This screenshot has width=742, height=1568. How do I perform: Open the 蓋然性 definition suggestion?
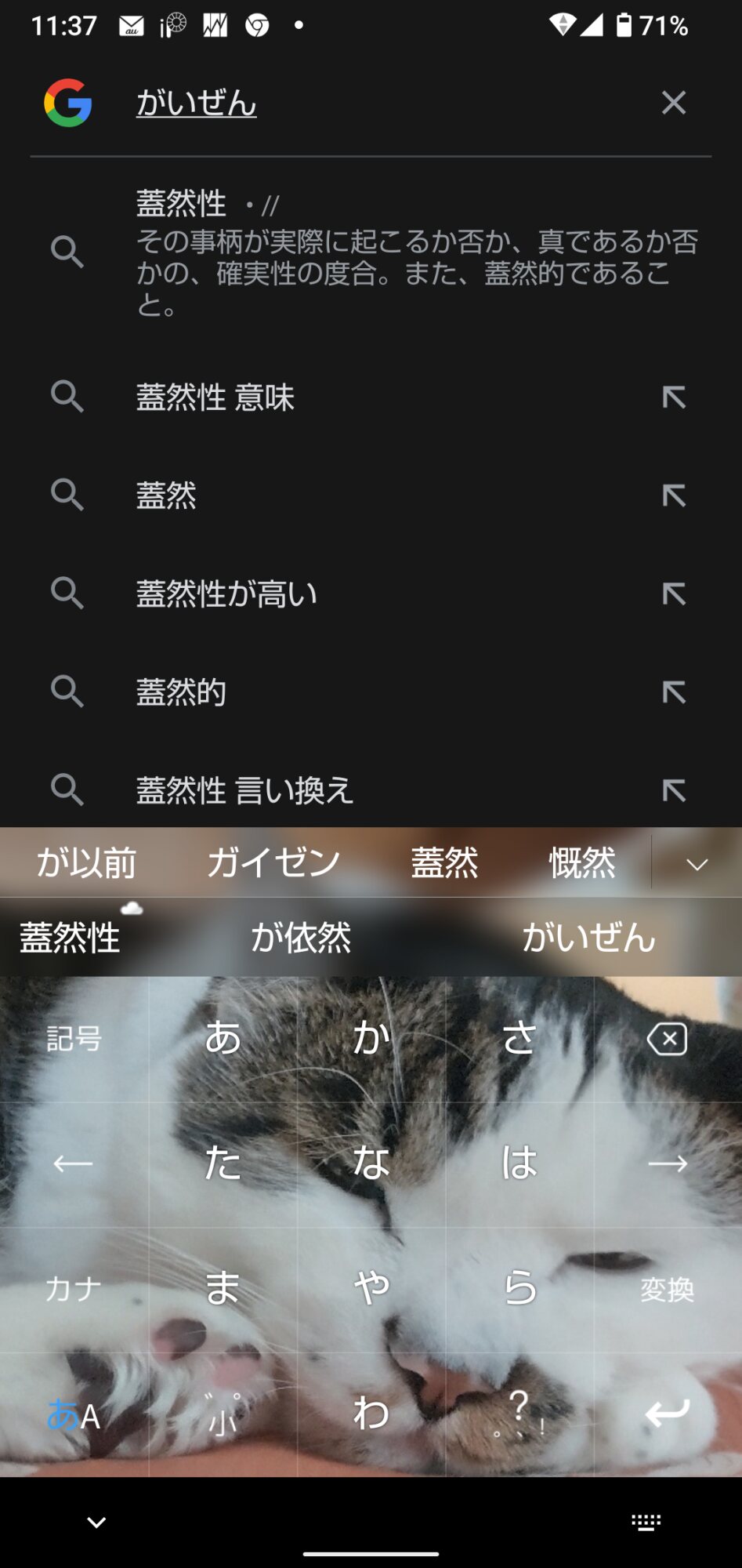pos(415,252)
